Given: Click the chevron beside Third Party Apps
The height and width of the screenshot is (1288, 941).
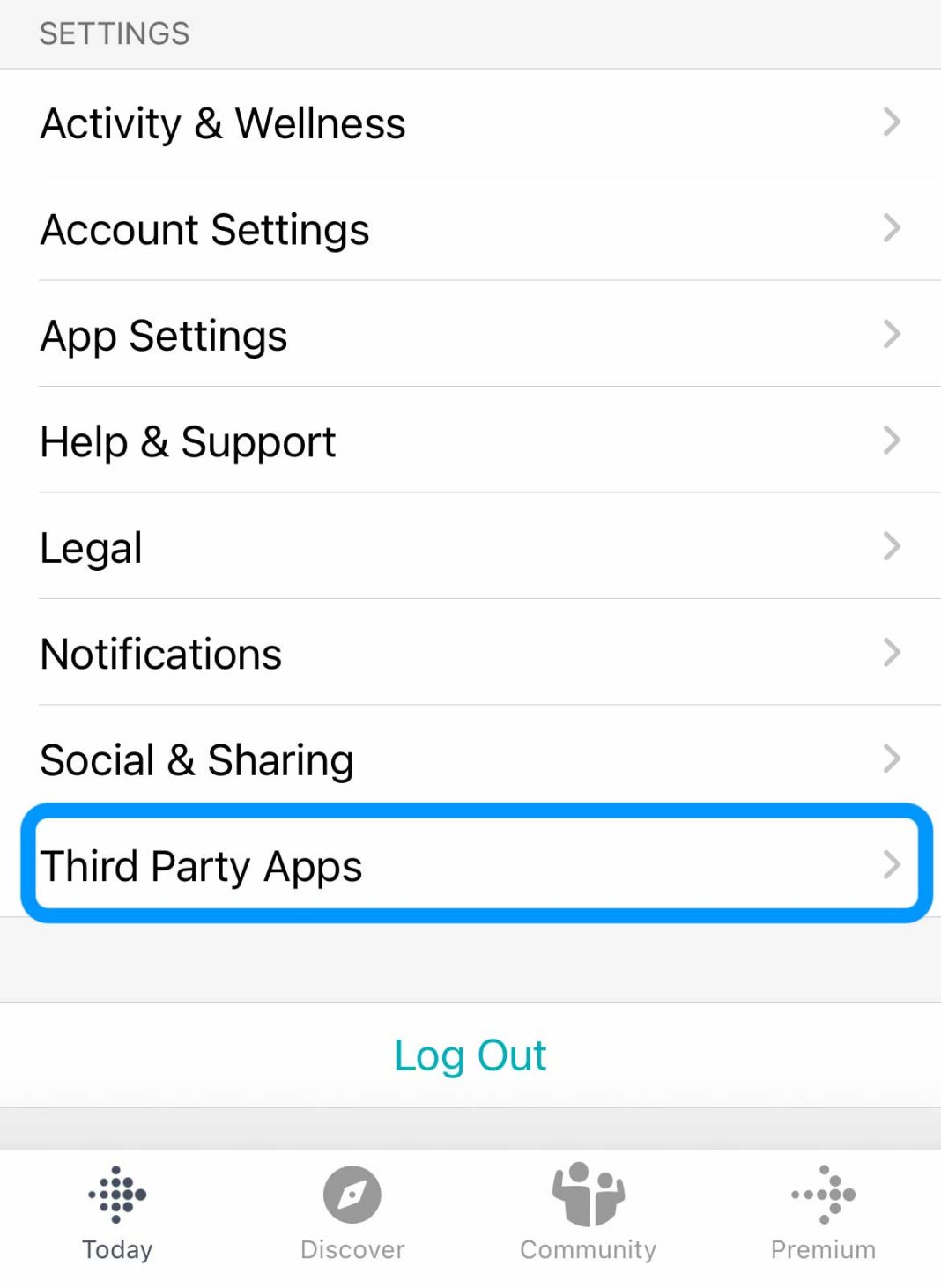Looking at the screenshot, I should click(893, 864).
